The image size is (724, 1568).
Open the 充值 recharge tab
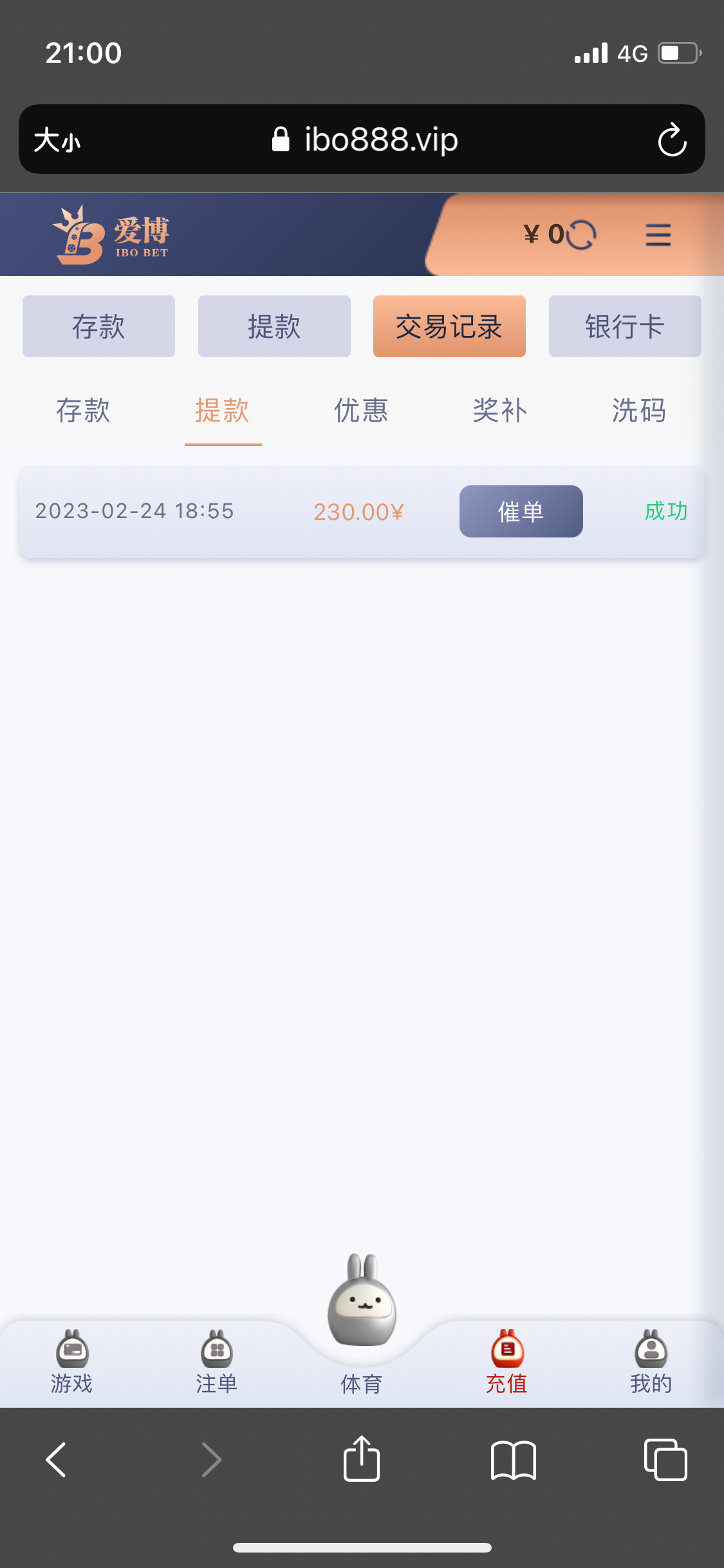click(x=507, y=1362)
